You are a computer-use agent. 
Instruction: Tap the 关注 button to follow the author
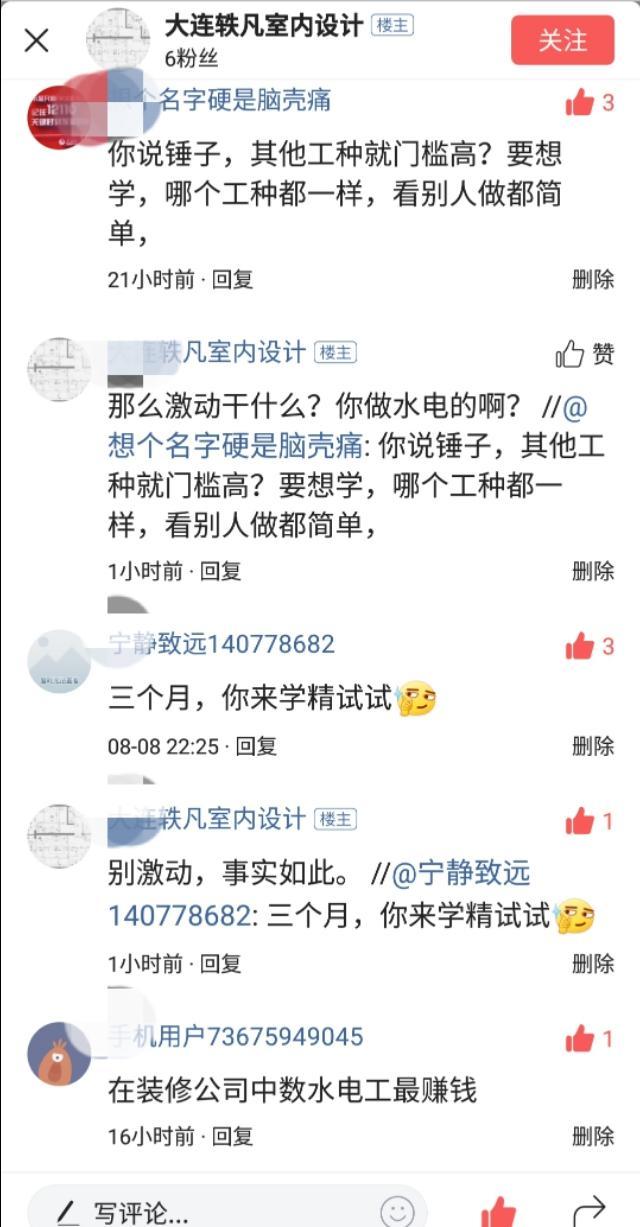pyautogui.click(x=562, y=40)
